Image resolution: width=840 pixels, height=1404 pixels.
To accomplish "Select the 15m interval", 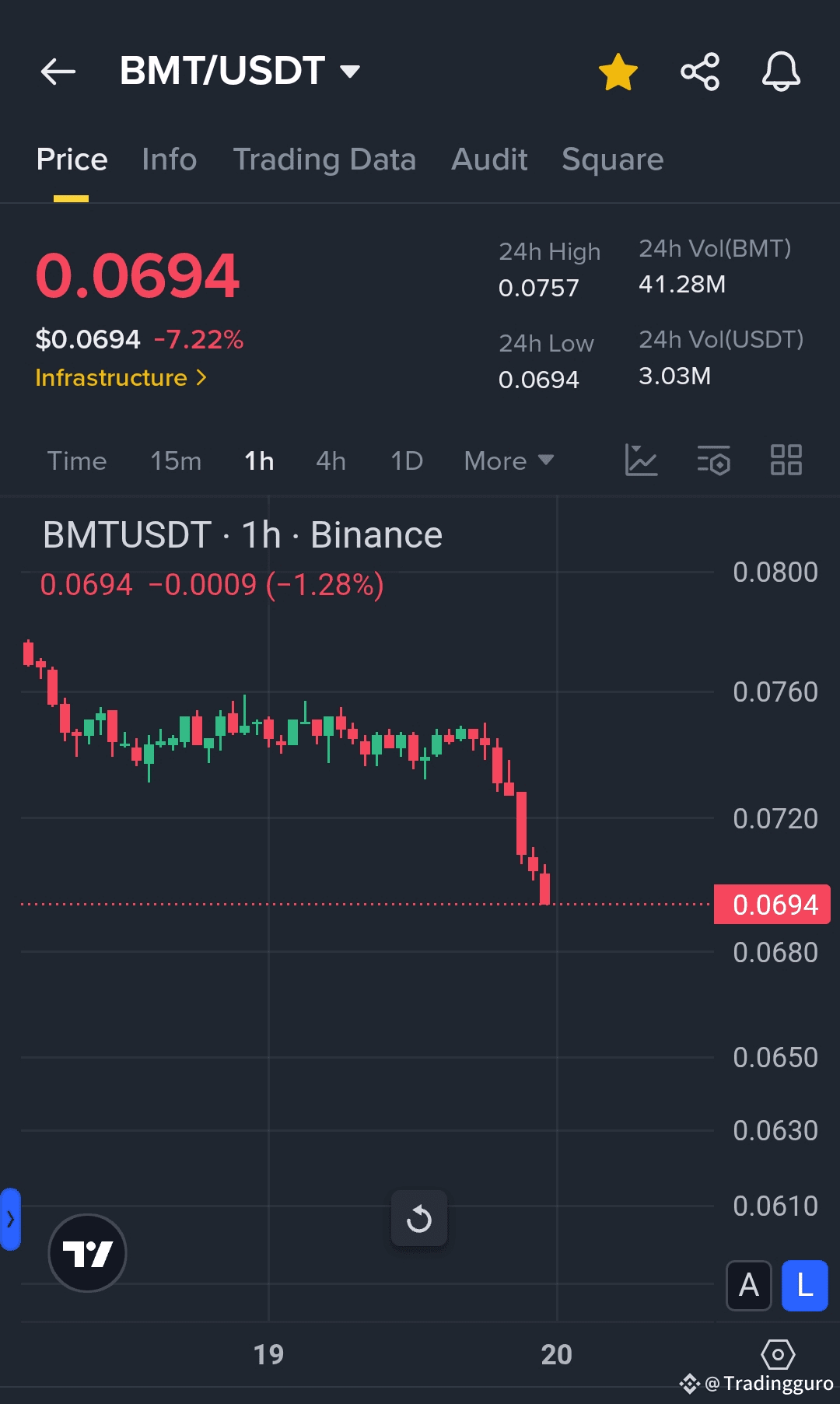I will 176,460.
